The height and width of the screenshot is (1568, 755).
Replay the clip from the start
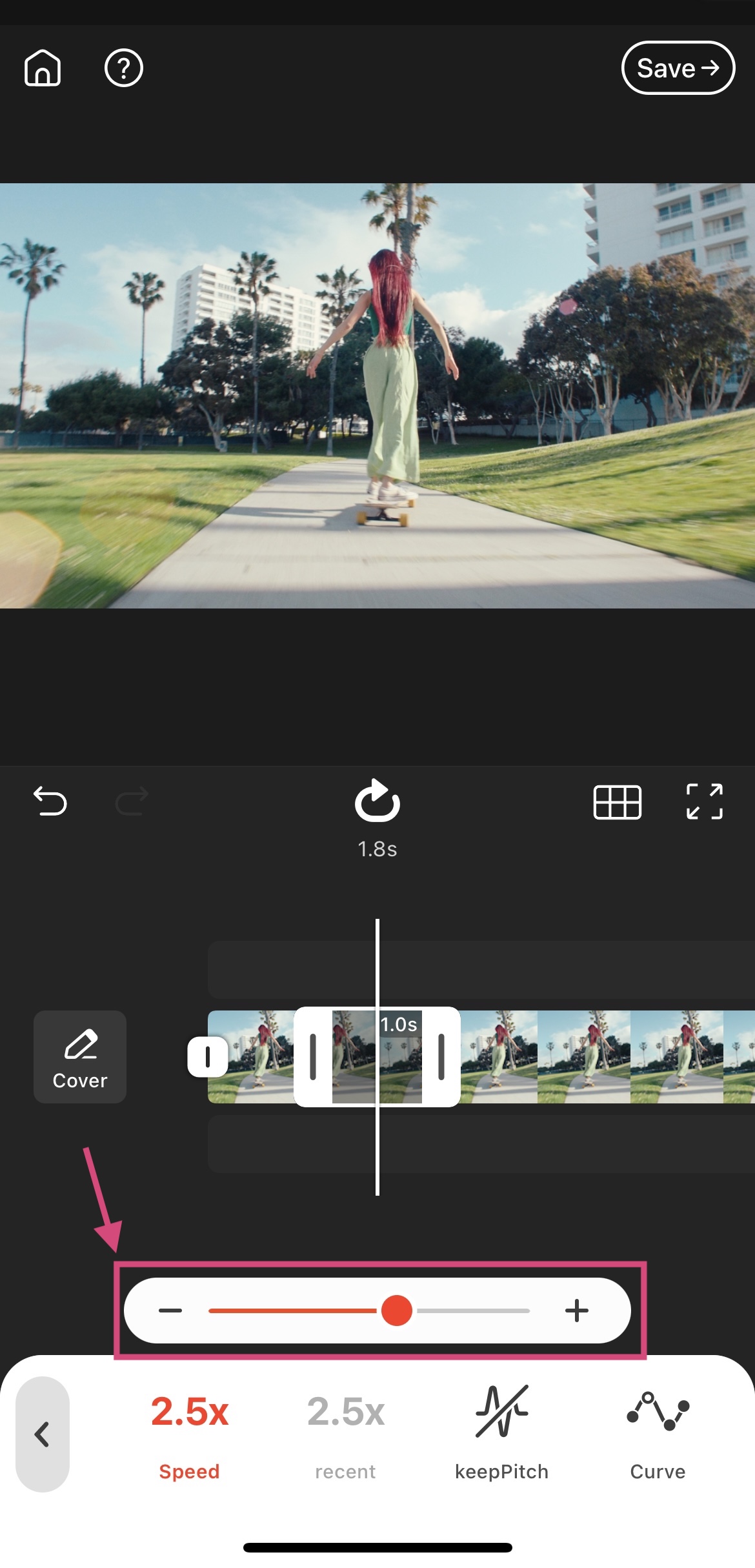pos(377,801)
